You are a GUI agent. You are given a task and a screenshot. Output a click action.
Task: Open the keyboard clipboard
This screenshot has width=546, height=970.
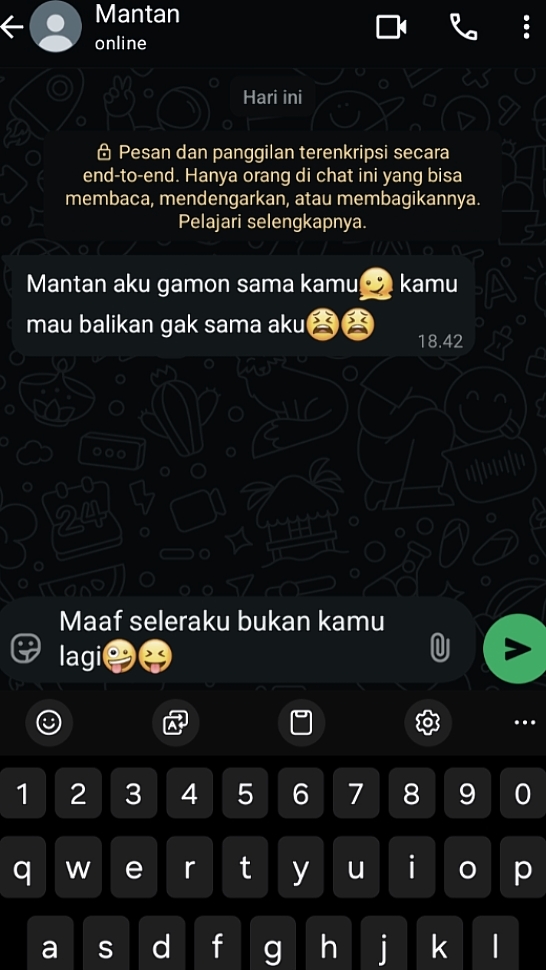pyautogui.click(x=301, y=722)
